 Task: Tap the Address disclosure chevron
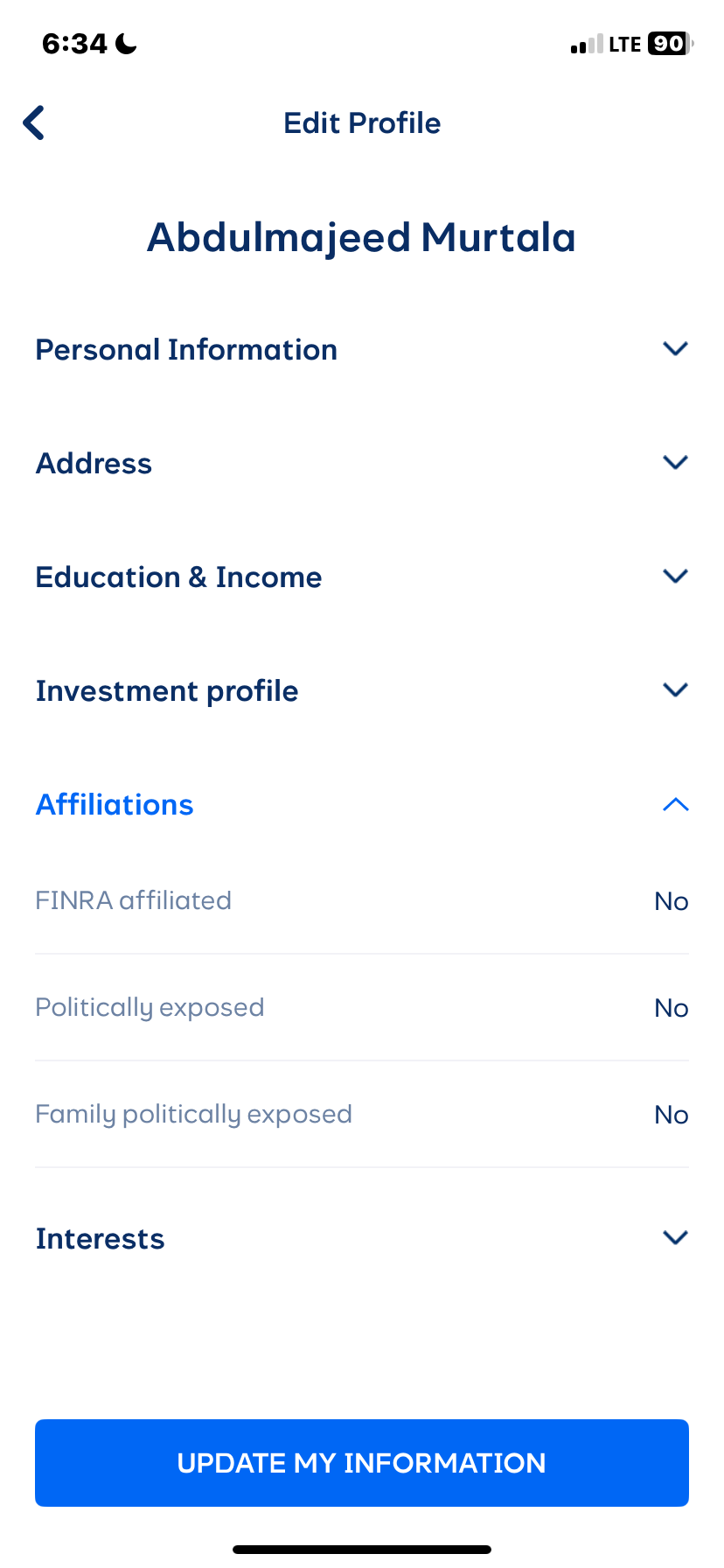click(x=674, y=462)
